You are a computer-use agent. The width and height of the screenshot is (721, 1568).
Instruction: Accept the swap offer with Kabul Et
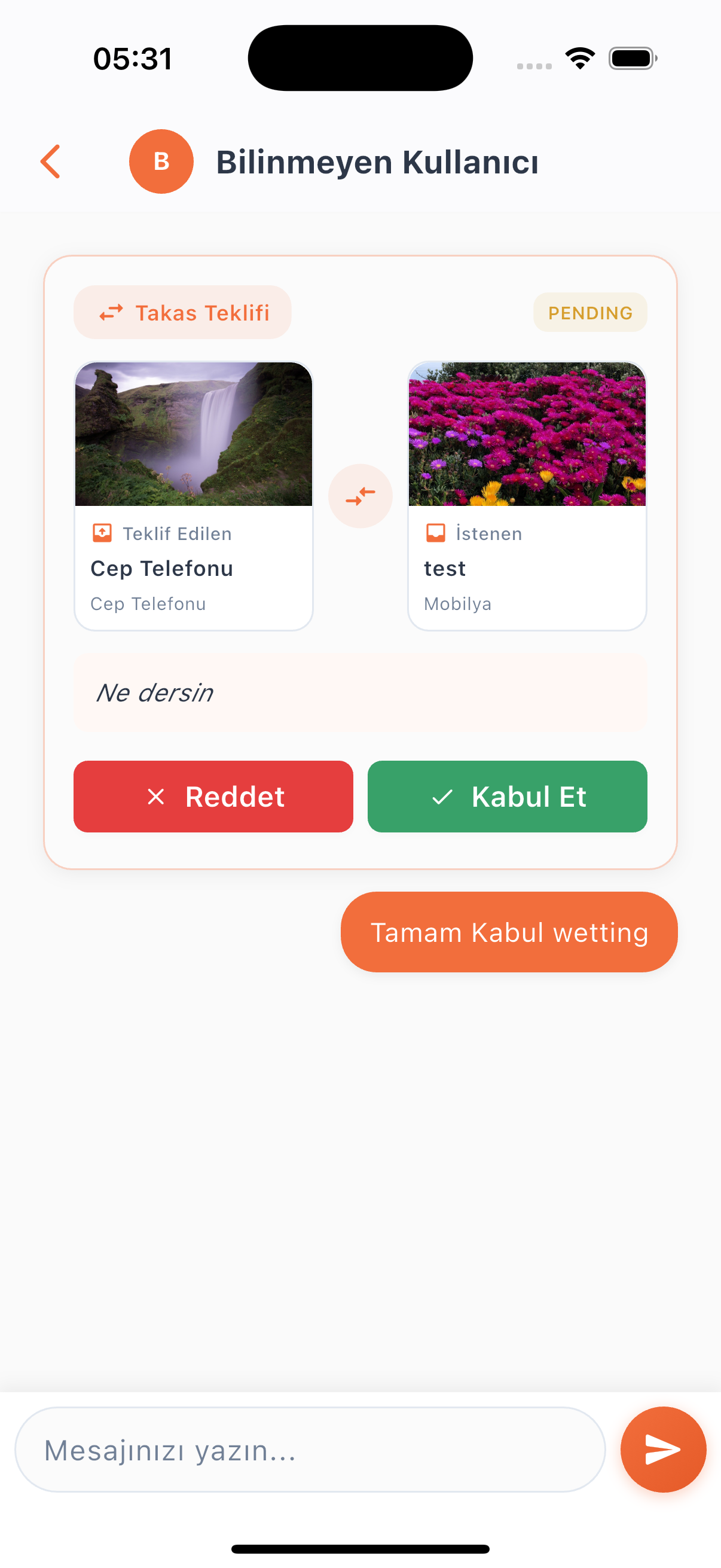pos(507,796)
